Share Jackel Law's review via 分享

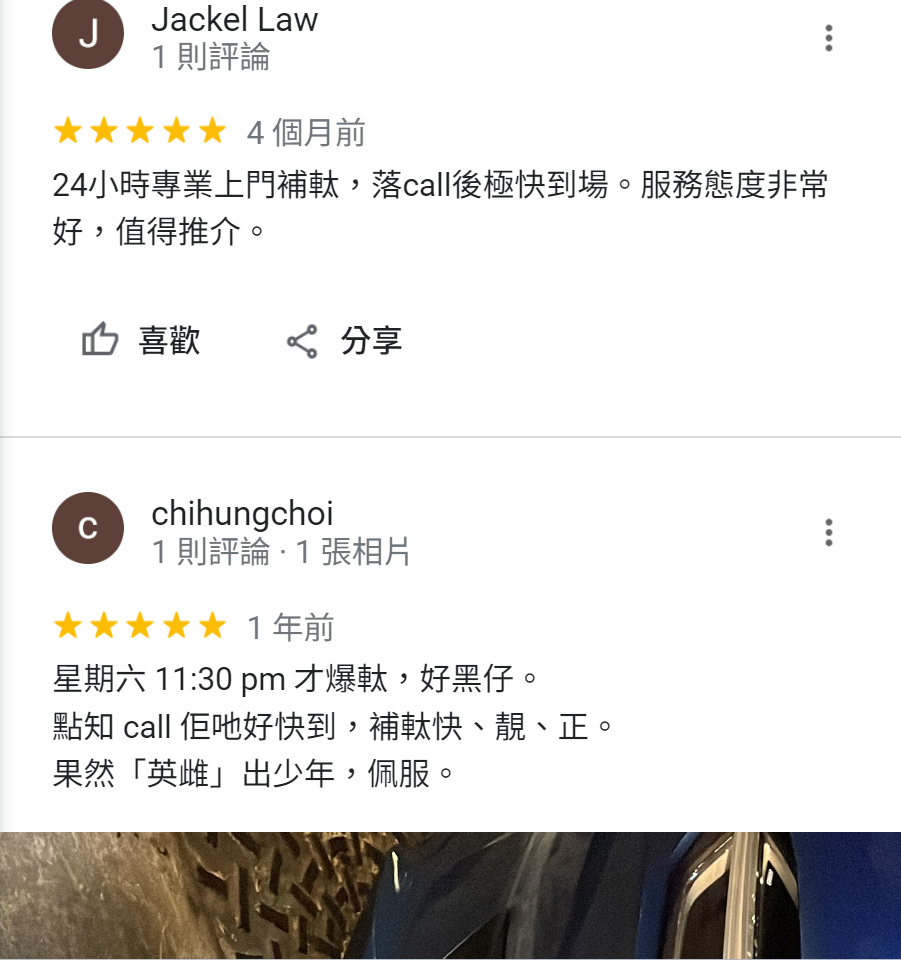click(344, 341)
